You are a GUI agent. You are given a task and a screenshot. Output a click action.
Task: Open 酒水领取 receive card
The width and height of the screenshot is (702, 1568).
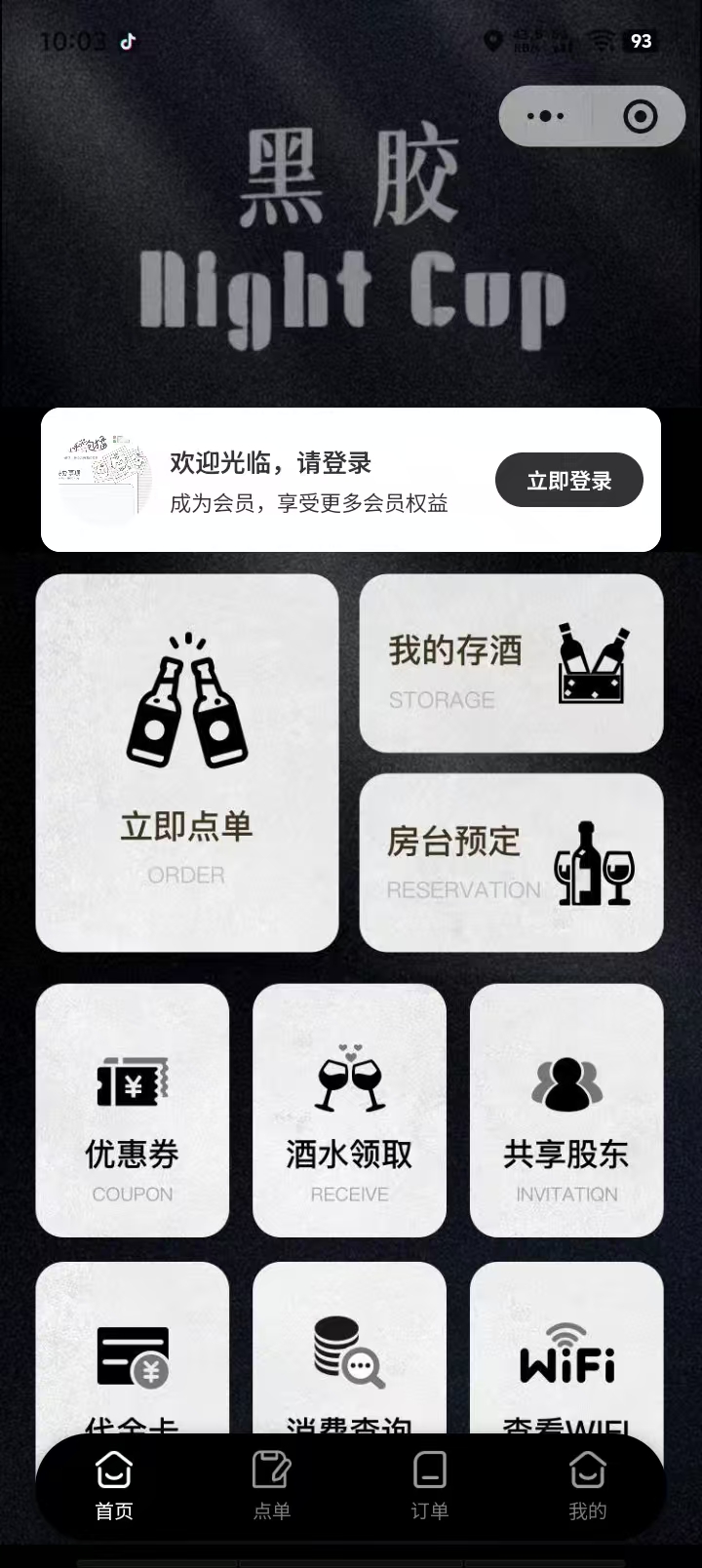click(x=349, y=1110)
